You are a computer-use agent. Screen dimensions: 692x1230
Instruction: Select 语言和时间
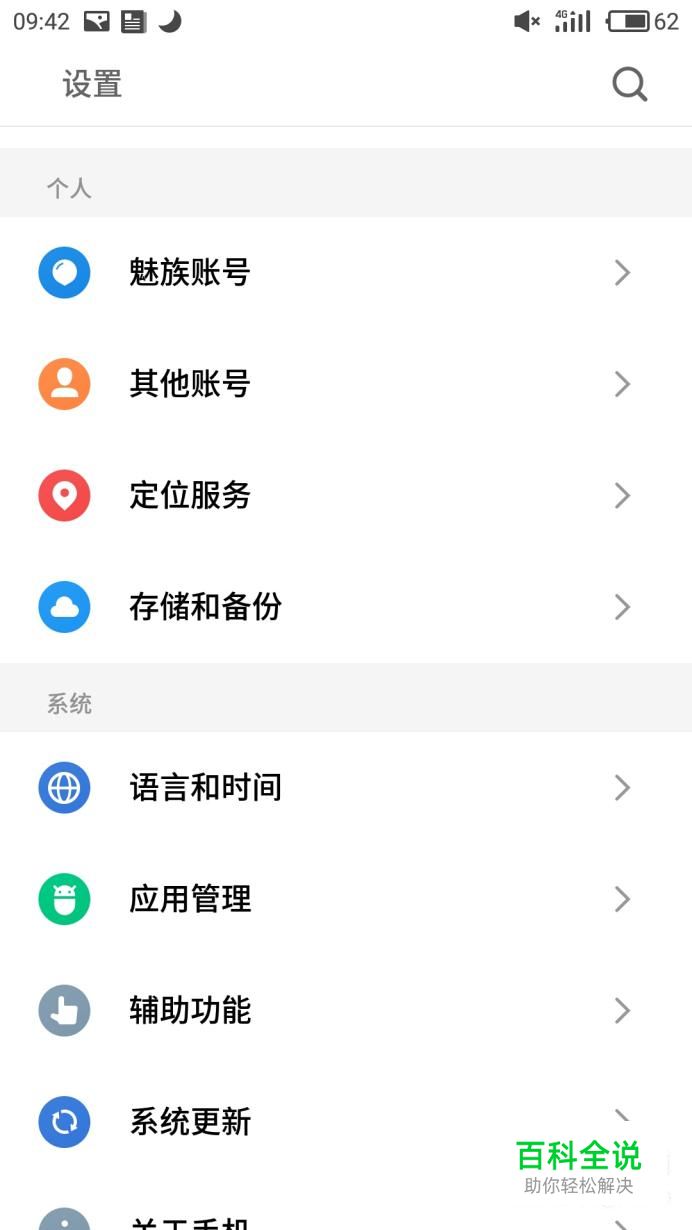(346, 788)
